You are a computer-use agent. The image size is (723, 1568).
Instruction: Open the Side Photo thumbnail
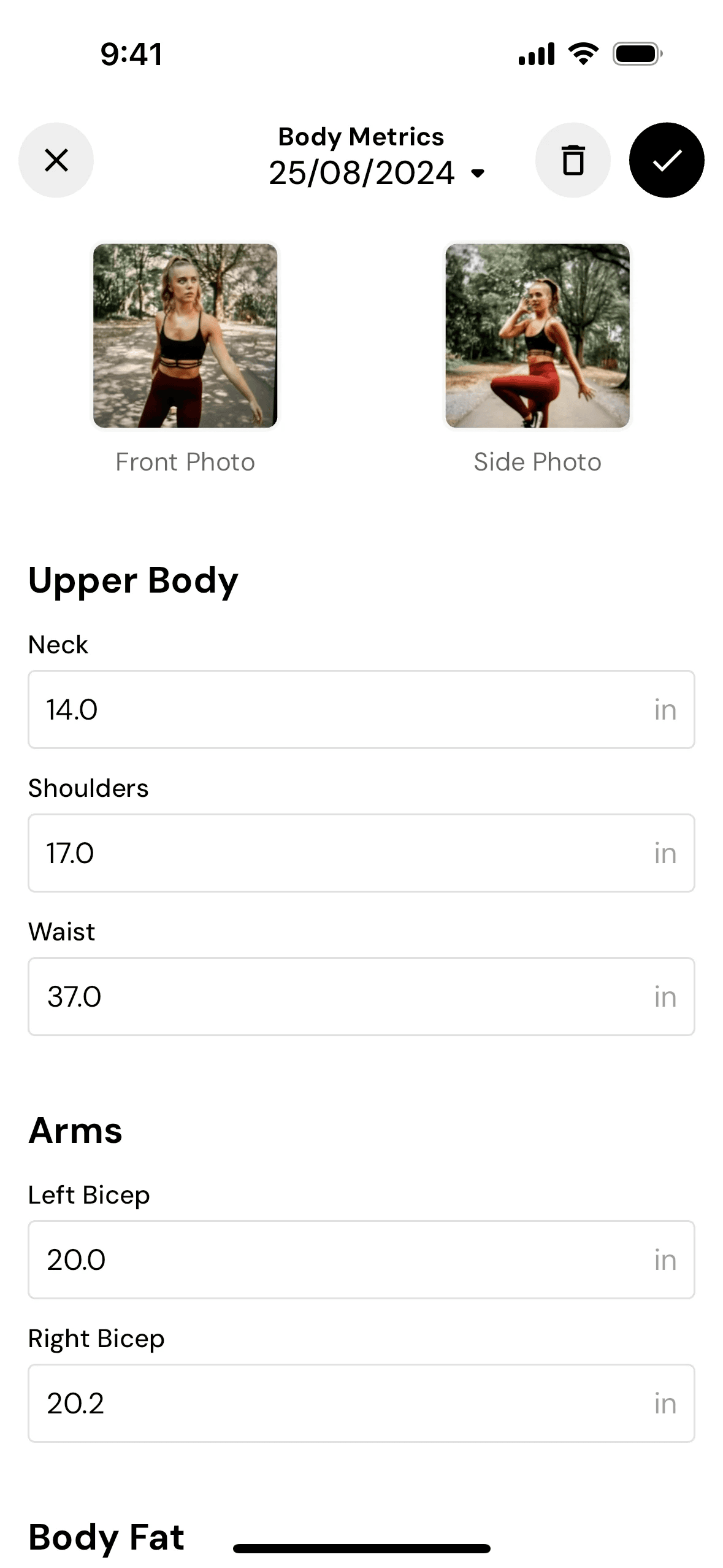[538, 336]
